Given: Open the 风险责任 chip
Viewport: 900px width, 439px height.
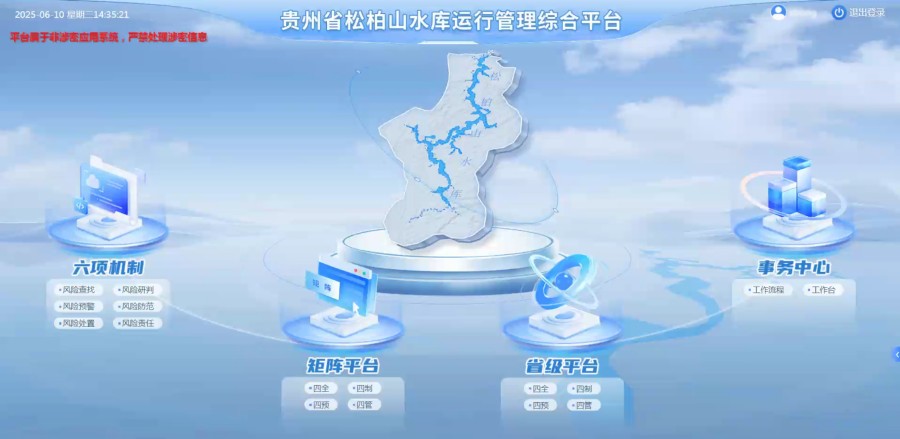Looking at the screenshot, I should [x=136, y=323].
